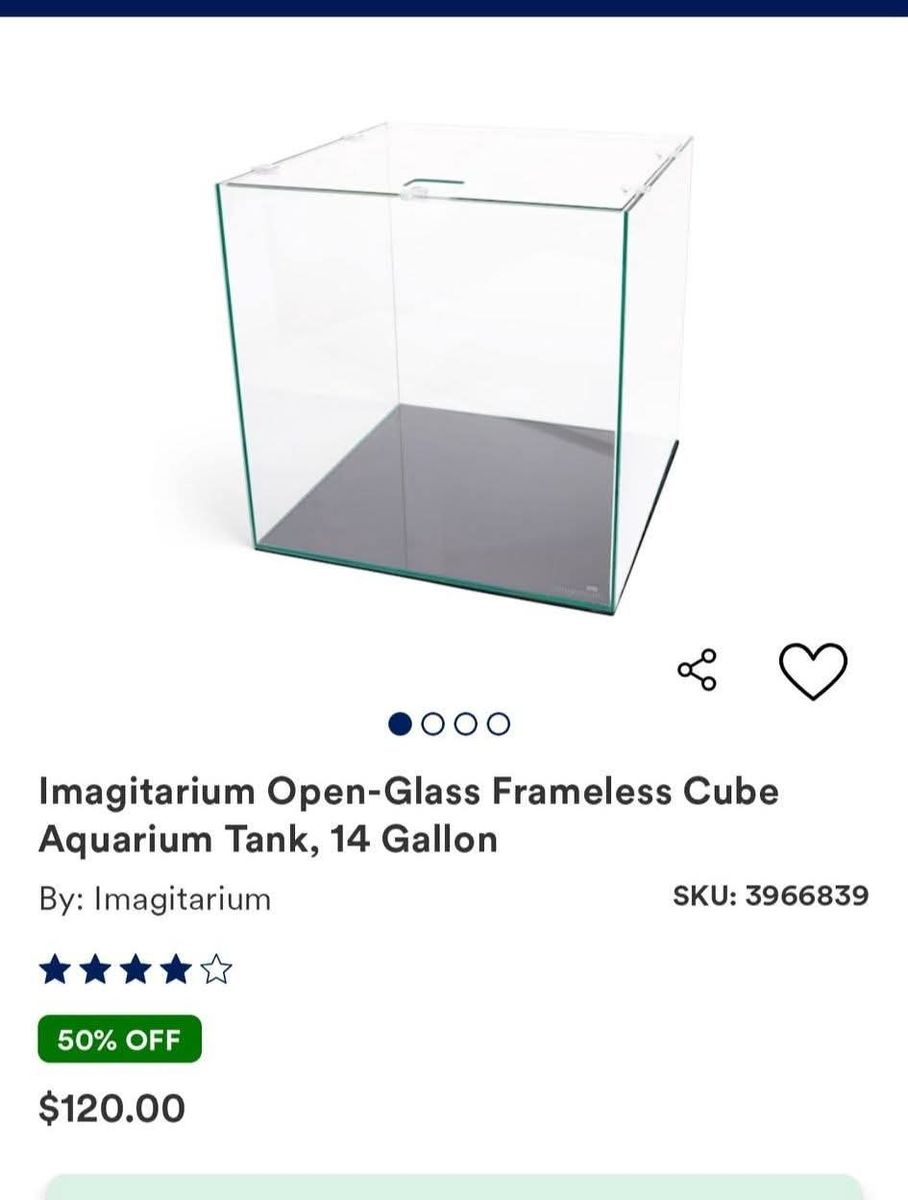Image resolution: width=908 pixels, height=1200 pixels.
Task: Click the fourth star rating icon
Action: point(172,968)
